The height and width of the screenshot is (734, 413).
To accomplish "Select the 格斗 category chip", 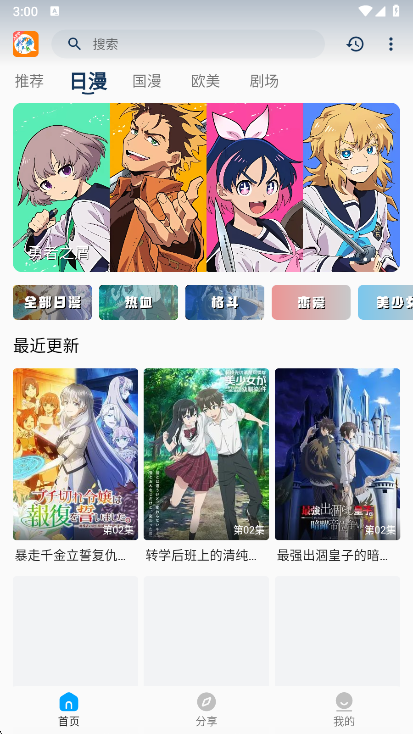I will 225,302.
